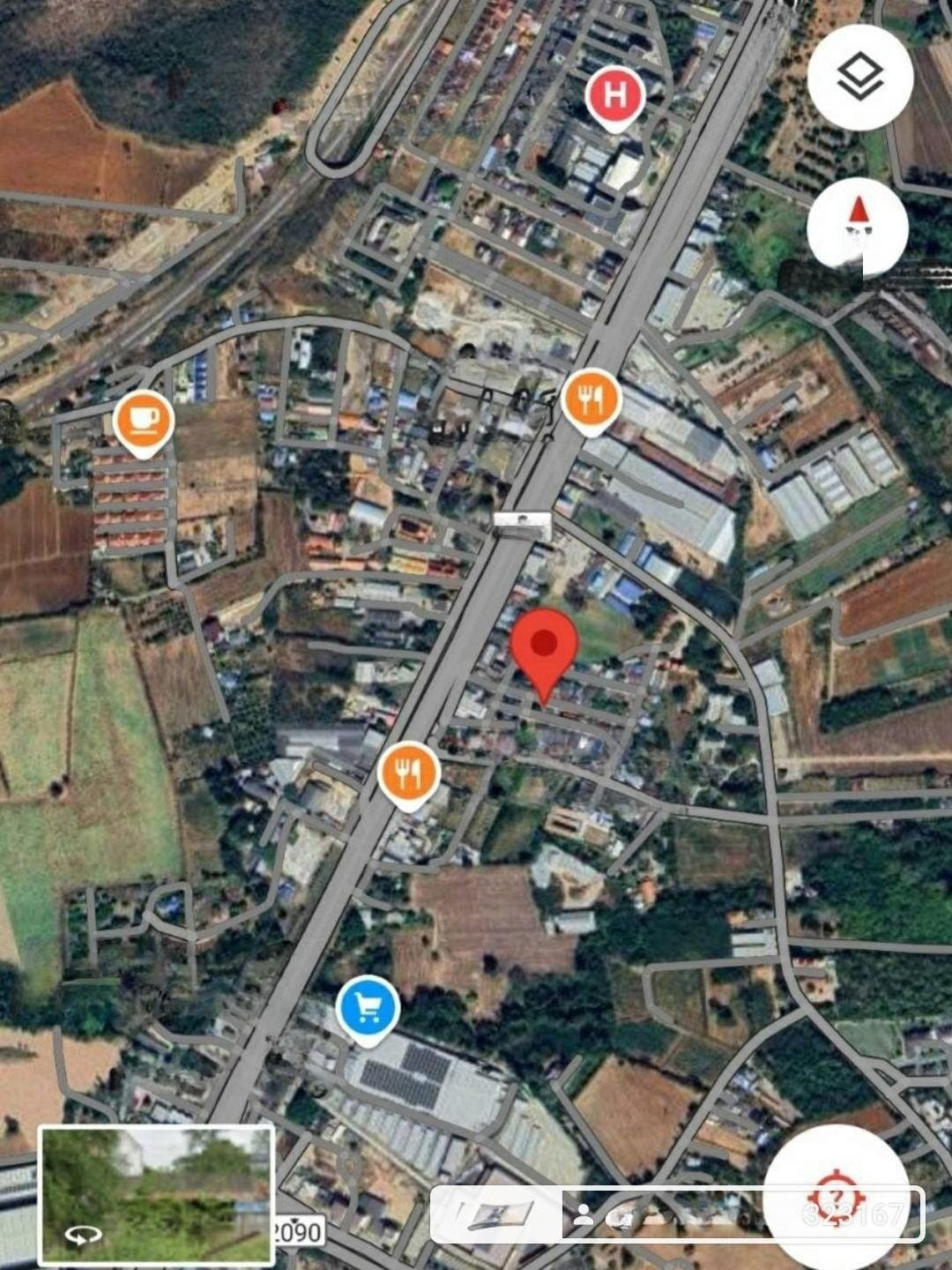The height and width of the screenshot is (1270, 952).
Task: Center the map on my location
Action: (x=835, y=1195)
